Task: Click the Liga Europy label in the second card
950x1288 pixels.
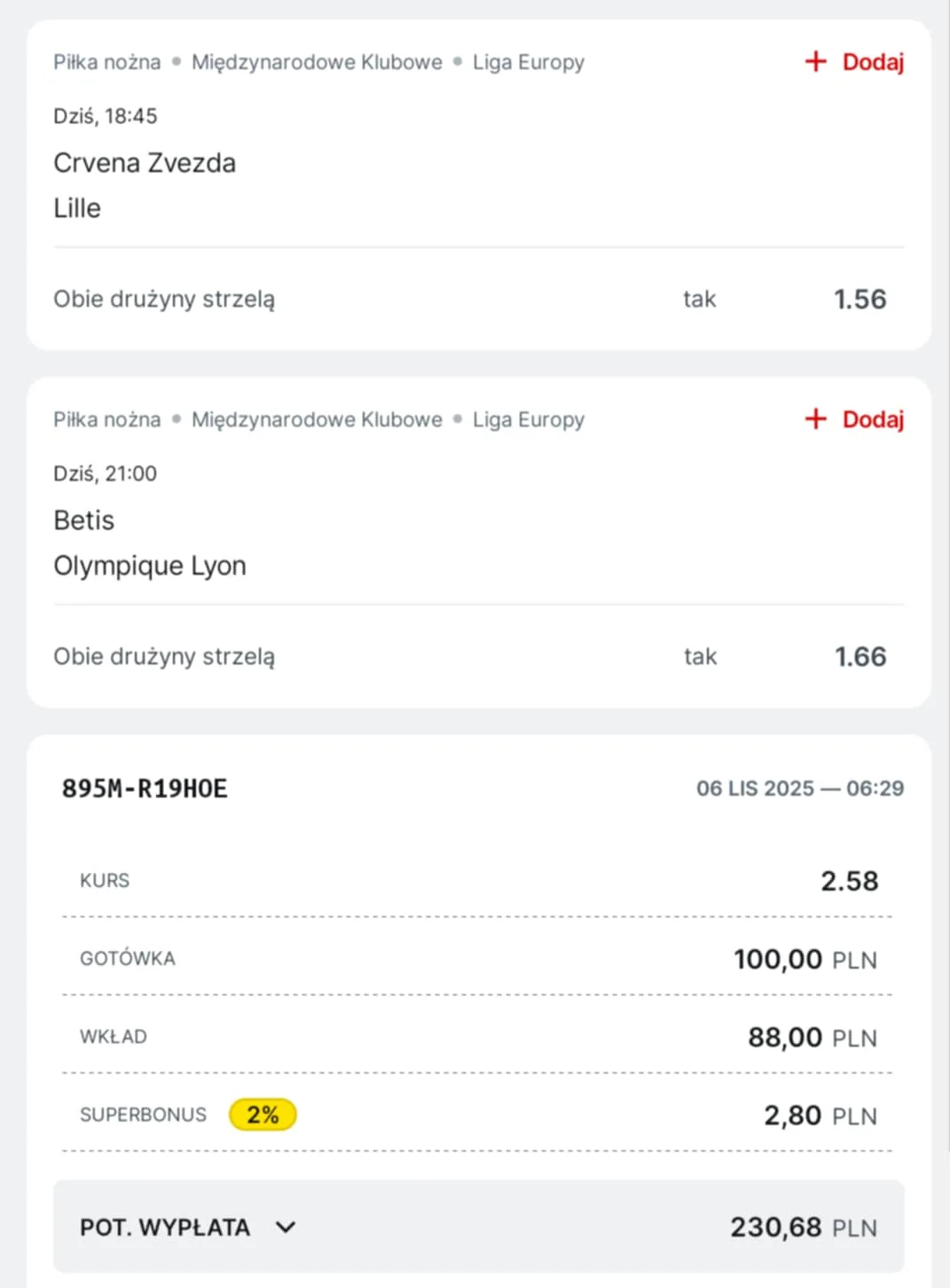Action: (528, 419)
